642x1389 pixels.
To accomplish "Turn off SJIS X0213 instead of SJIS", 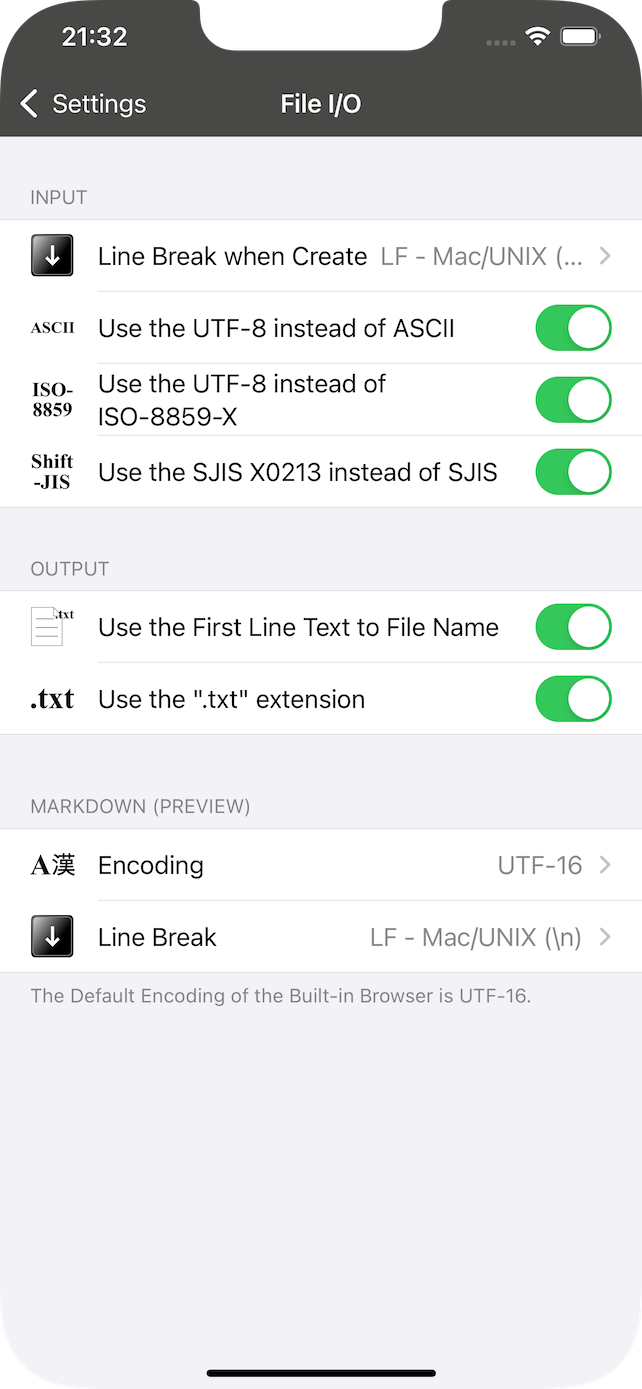I will click(x=574, y=472).
